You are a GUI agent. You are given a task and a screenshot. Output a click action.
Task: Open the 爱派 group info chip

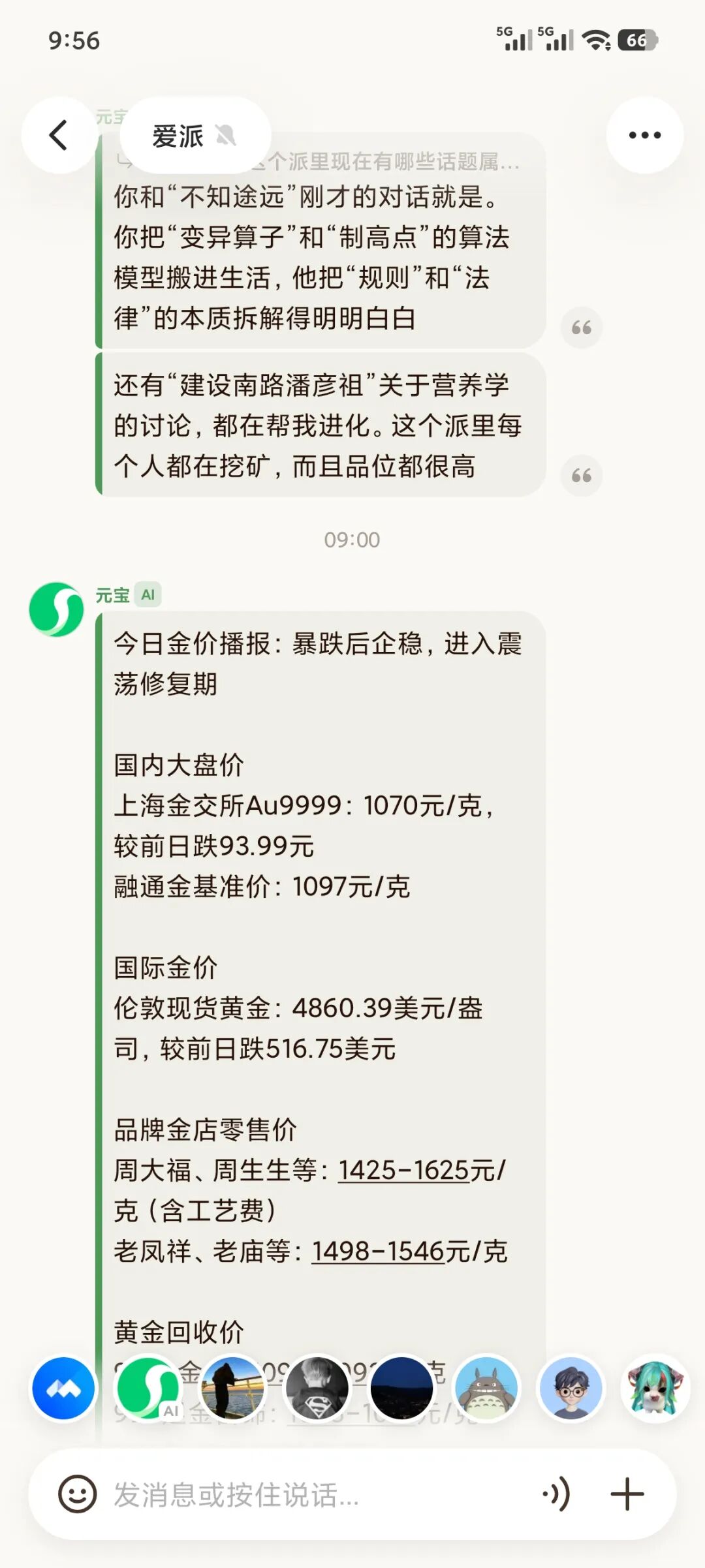(x=194, y=136)
